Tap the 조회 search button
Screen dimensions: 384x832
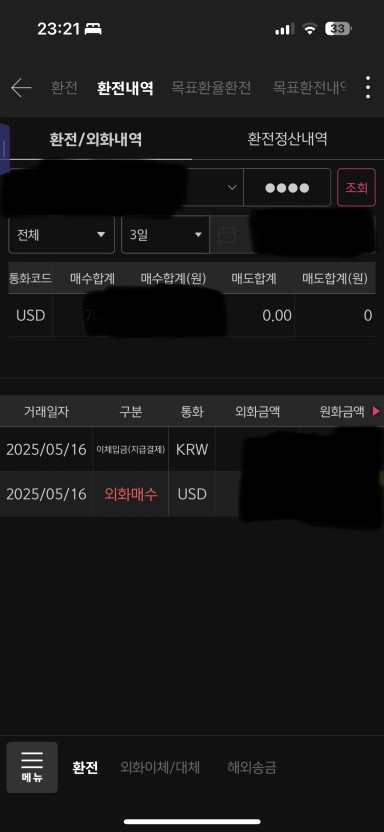tap(356, 187)
